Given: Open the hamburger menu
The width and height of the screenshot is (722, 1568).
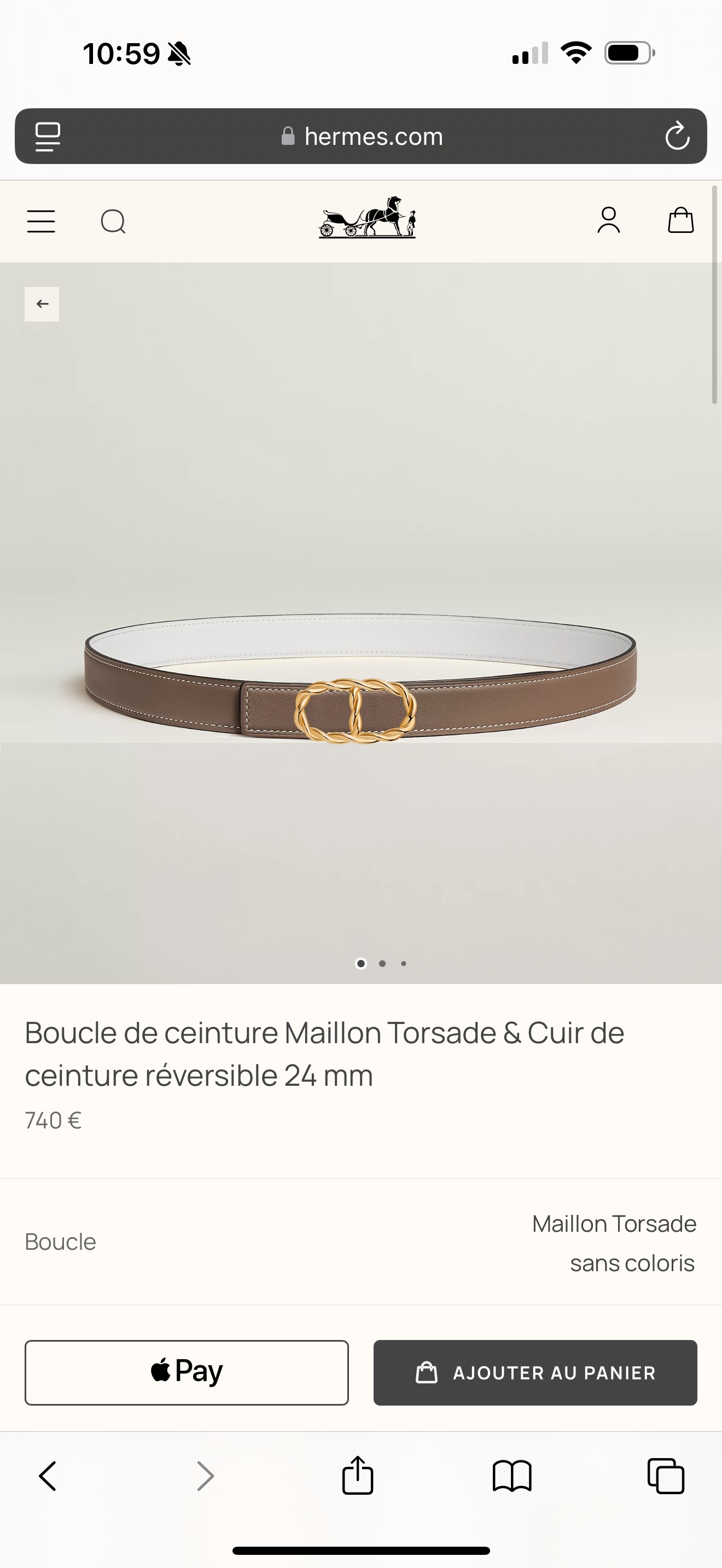Looking at the screenshot, I should click(x=41, y=221).
